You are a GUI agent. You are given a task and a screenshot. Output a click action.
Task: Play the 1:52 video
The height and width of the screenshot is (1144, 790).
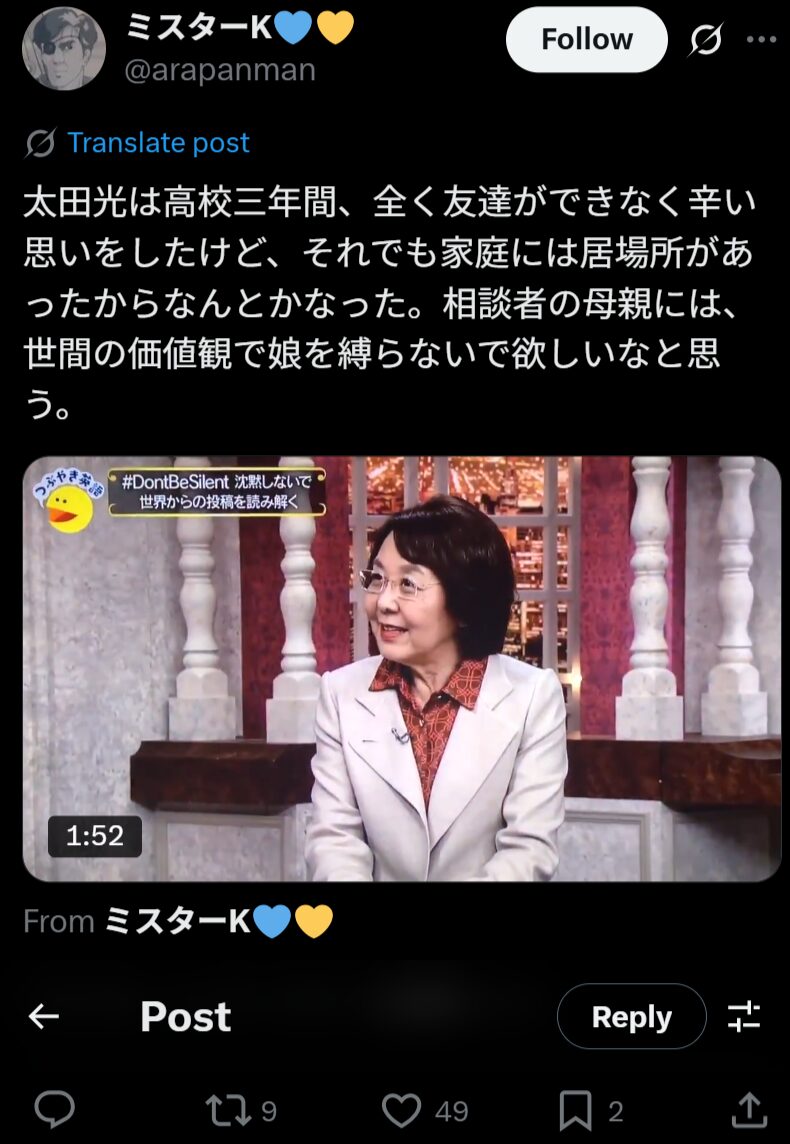click(401, 668)
